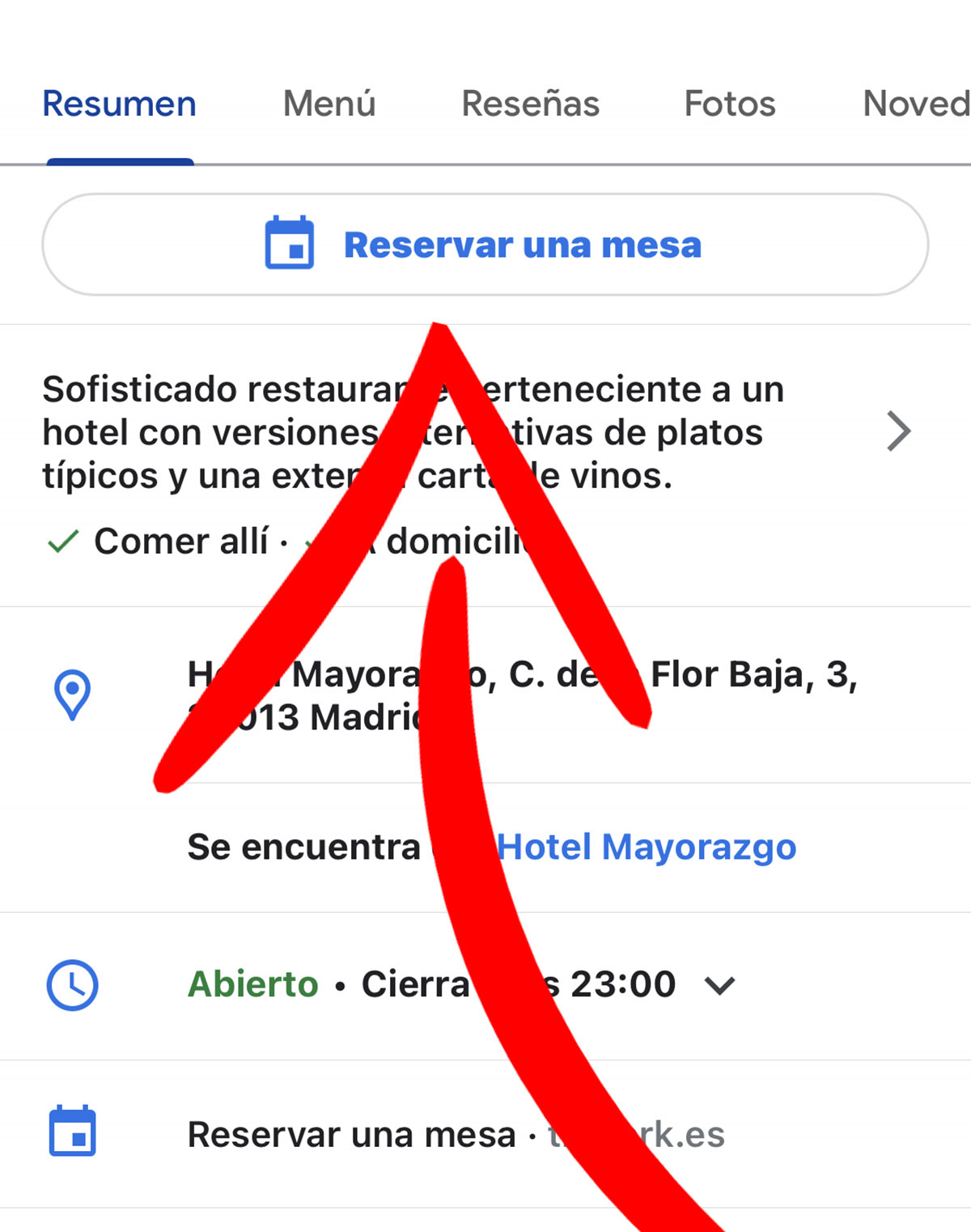Screen dimensions: 971x1232
Task: Return to the Resumen tab
Action: 118,103
